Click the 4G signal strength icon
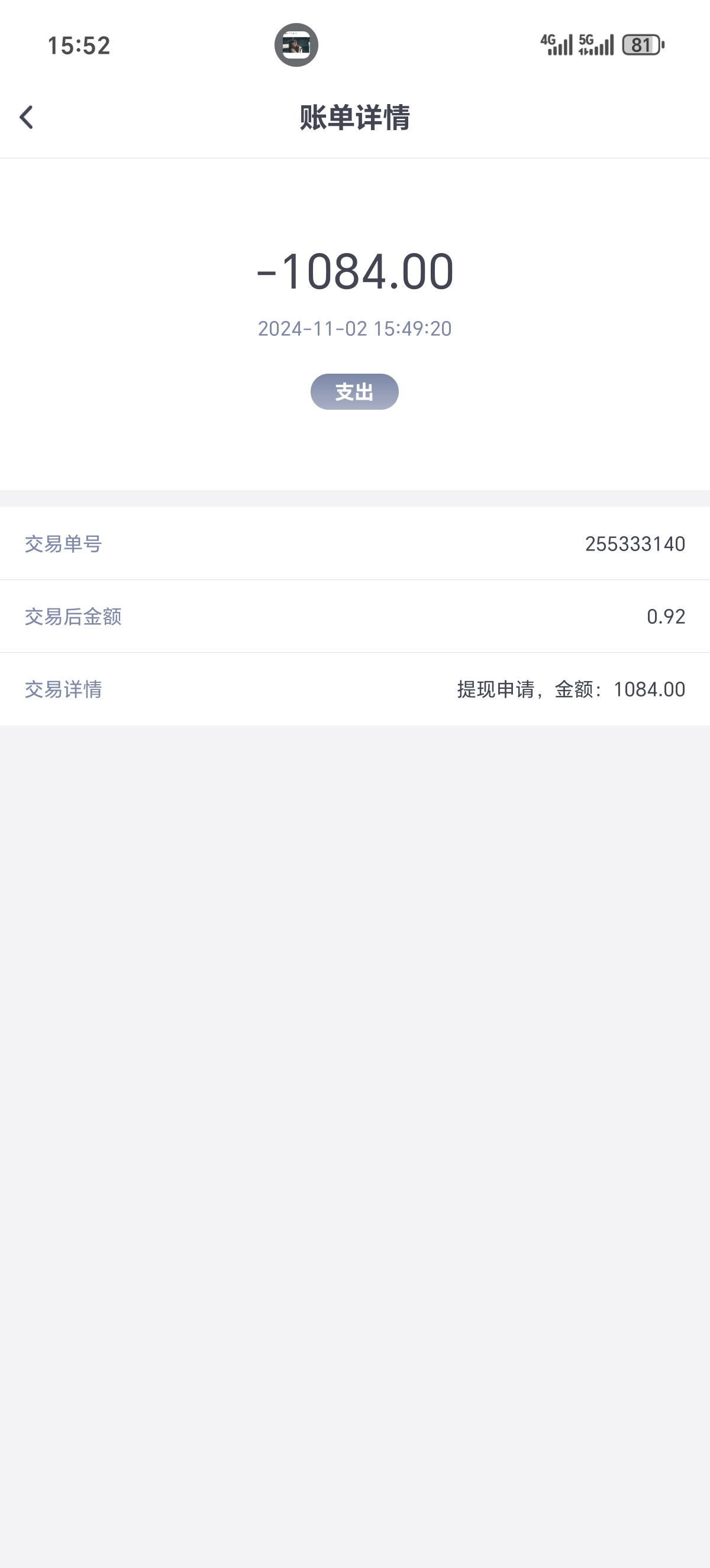Viewport: 710px width, 1568px height. [559, 44]
